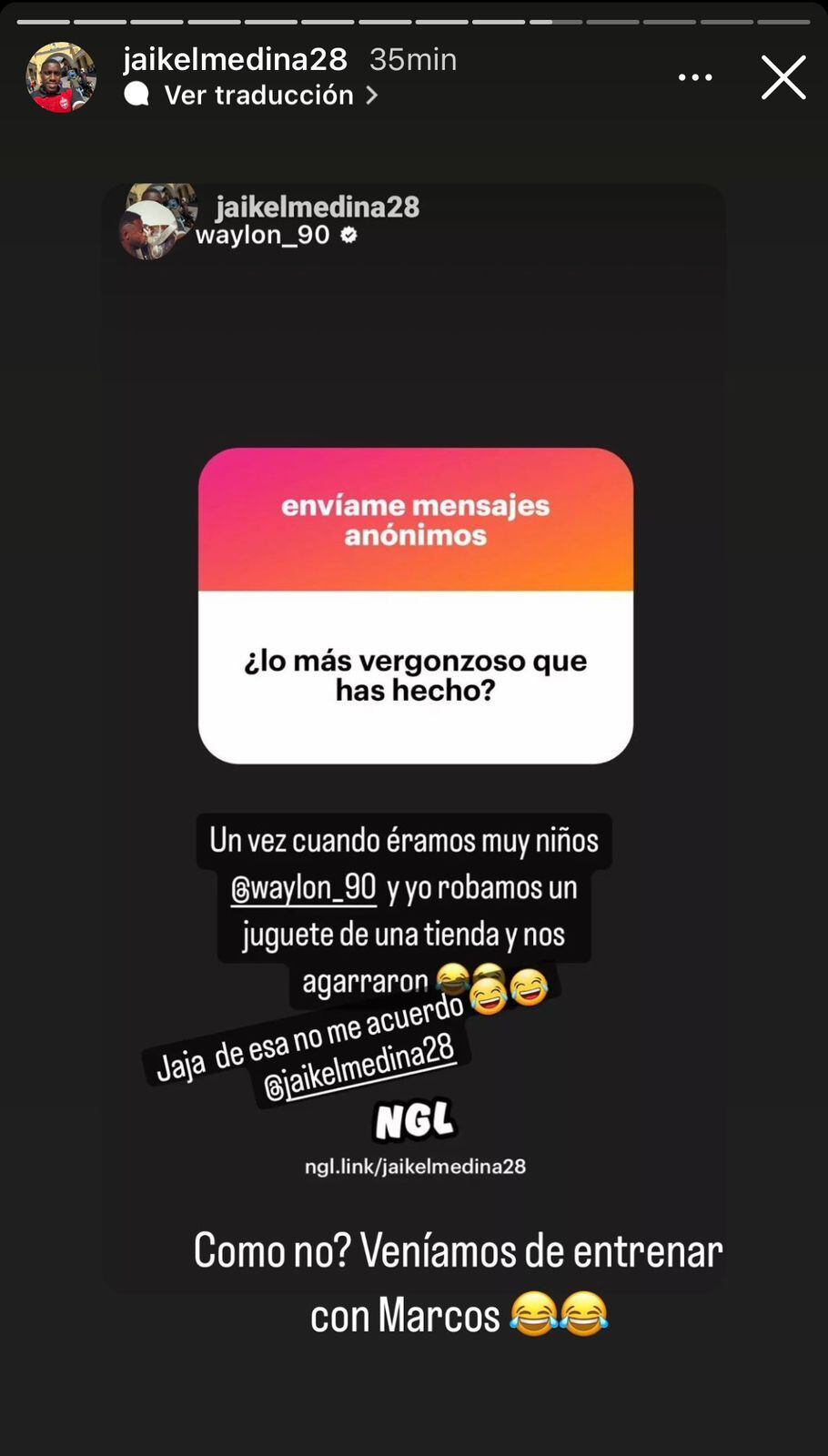Tap the @waylon_90 mention
Viewport: 828px width, 1456px height.
tap(304, 887)
